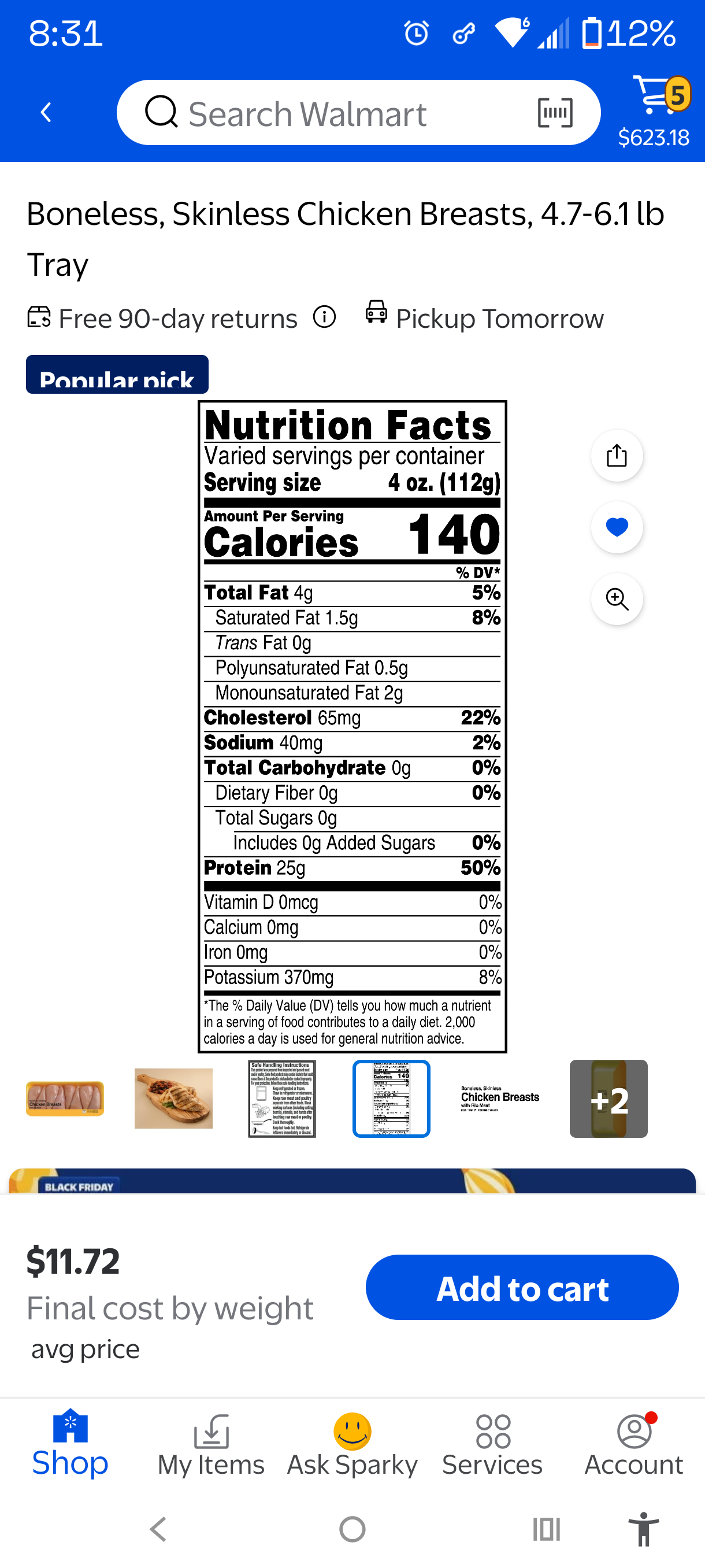The image size is (705, 1568).
Task: Go to the Account tab
Action: (633, 1445)
